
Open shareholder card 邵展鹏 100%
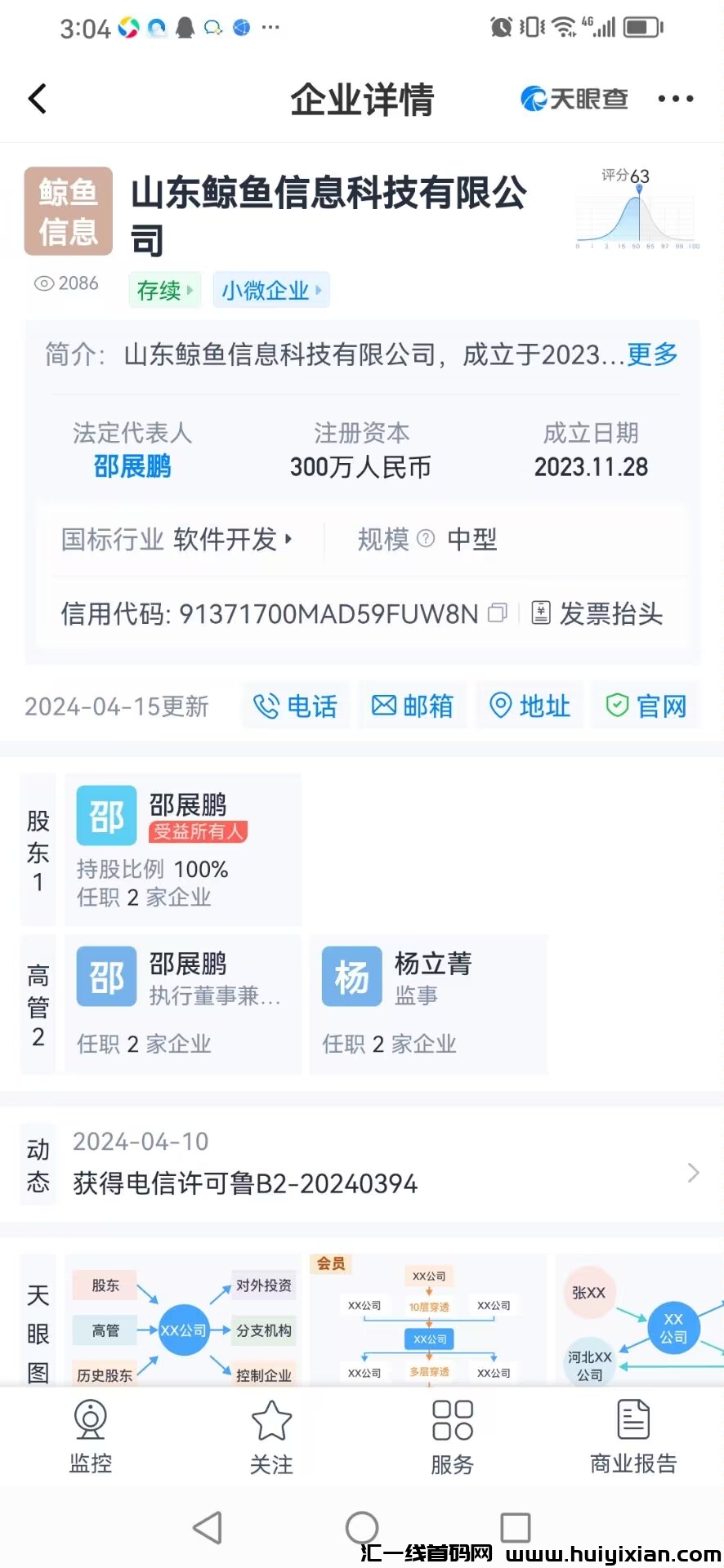pyautogui.click(x=183, y=849)
